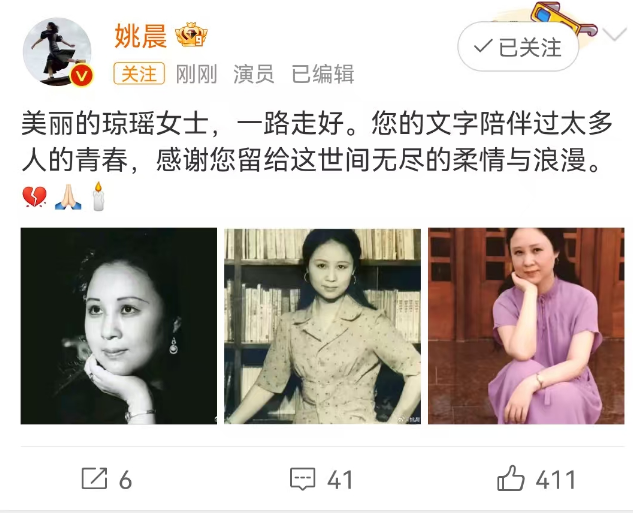Like this post with 411 likes
Viewport: 633px width, 513px height.
(536, 480)
